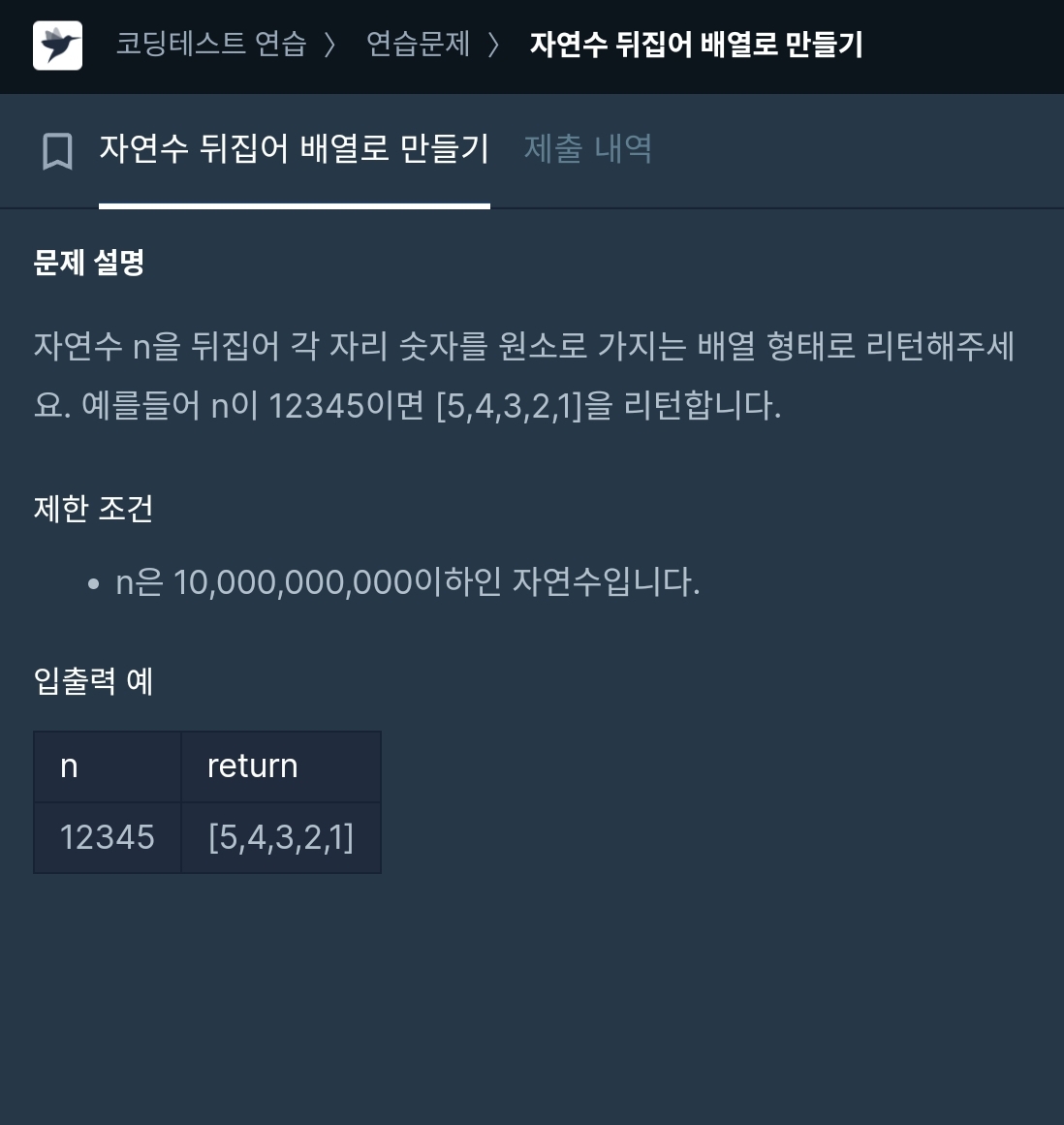Switch to the 제출 내역 tab

coord(587,148)
